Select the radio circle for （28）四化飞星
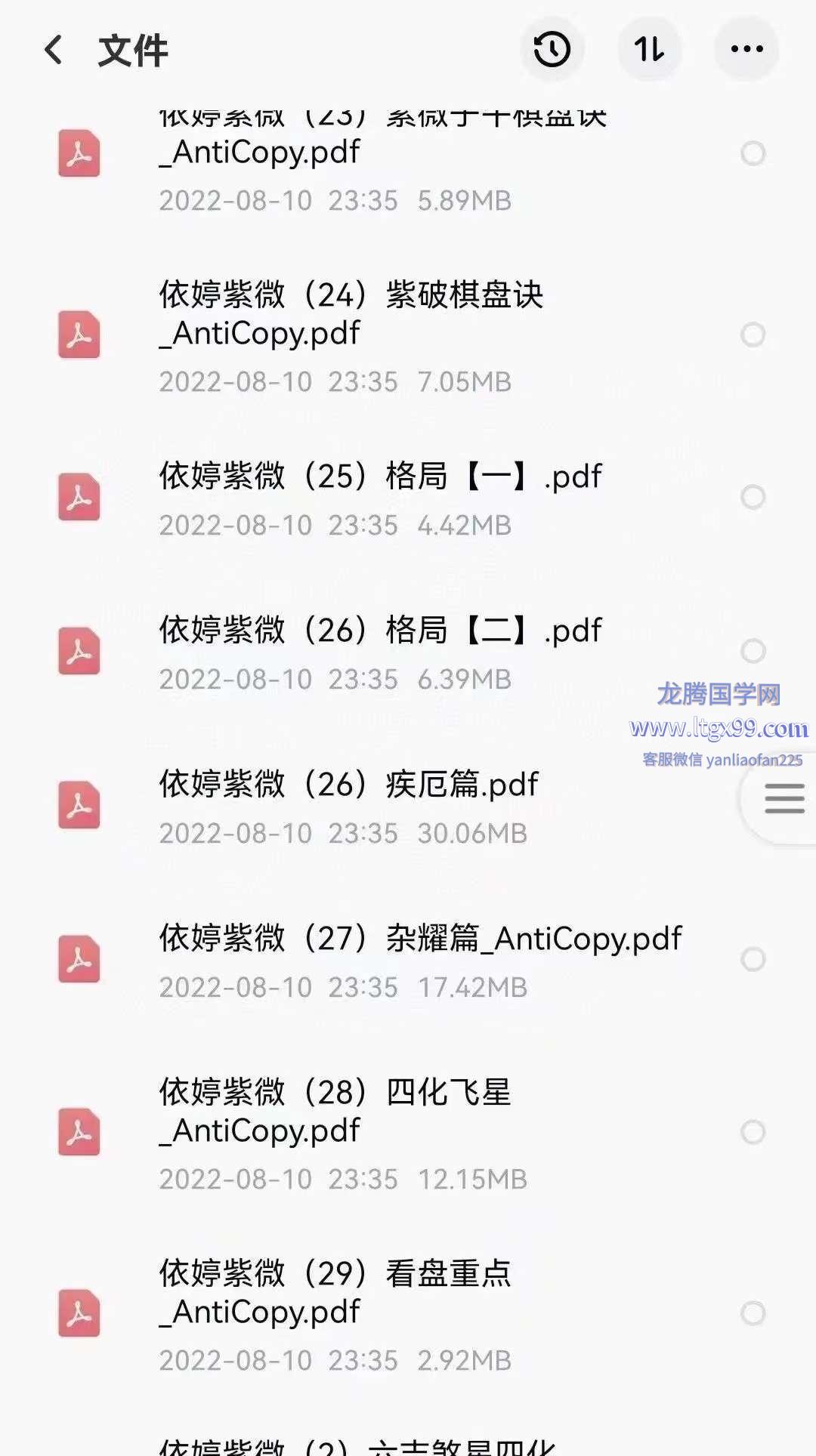The height and width of the screenshot is (1456, 816). tap(753, 1132)
